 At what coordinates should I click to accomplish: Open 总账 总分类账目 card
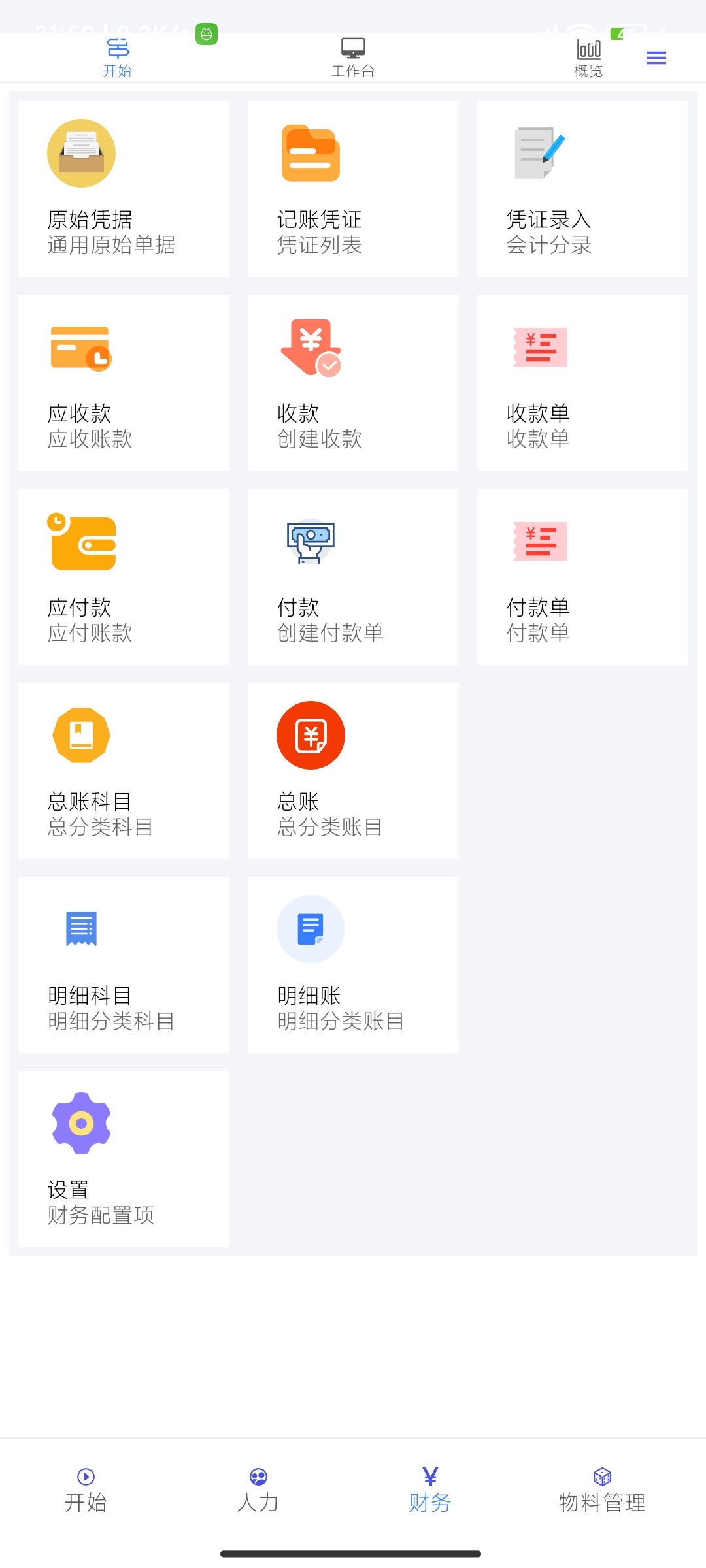(353, 771)
